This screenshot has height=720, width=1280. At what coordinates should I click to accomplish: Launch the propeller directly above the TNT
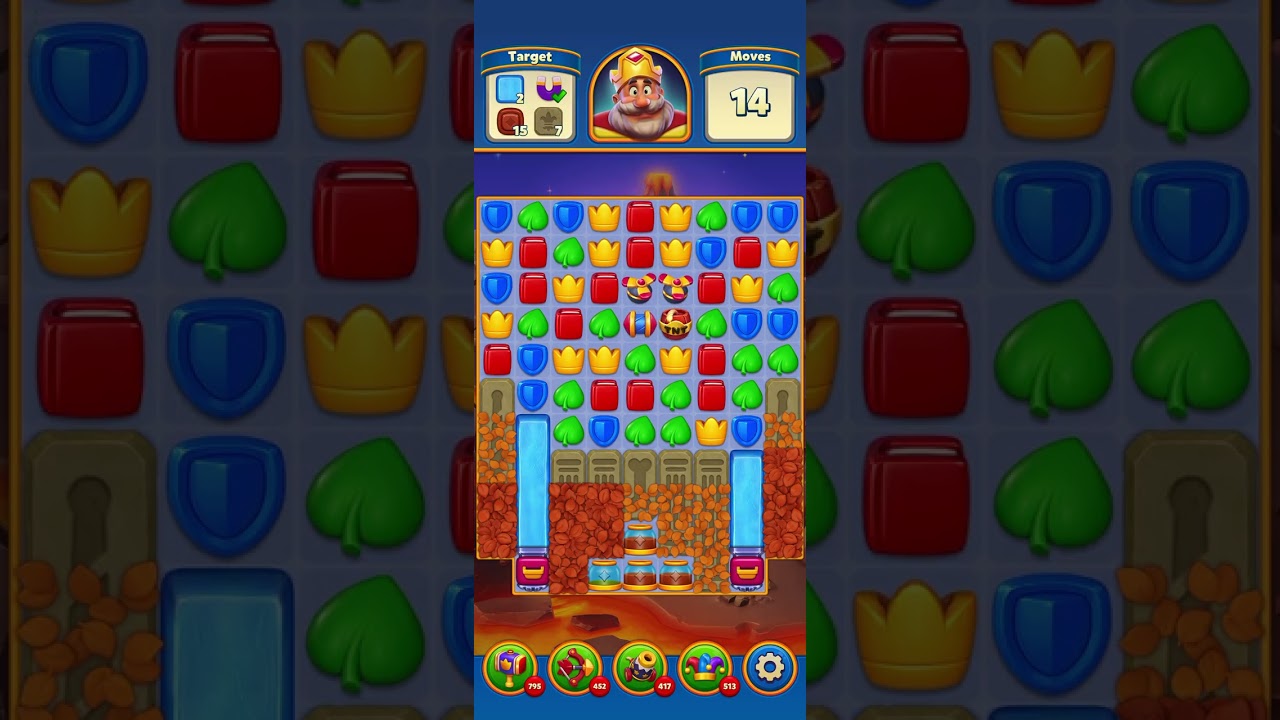point(676,288)
